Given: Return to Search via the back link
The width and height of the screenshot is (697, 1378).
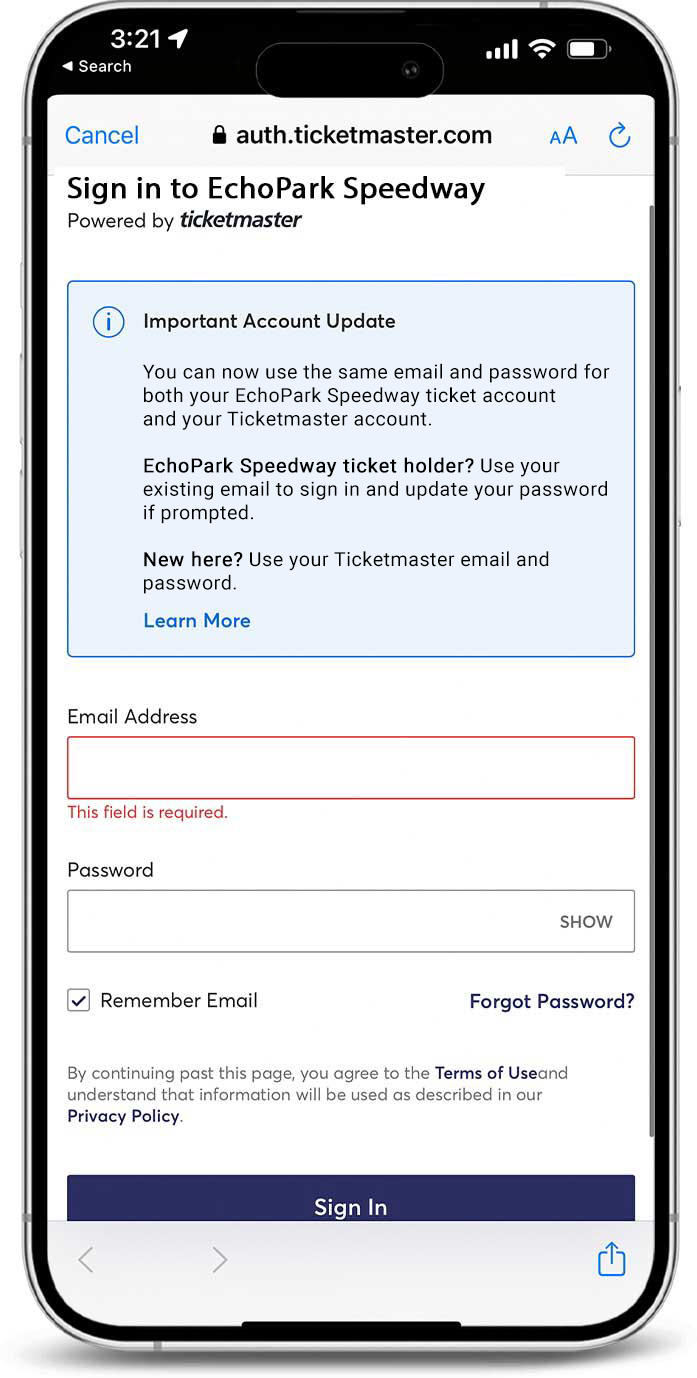Looking at the screenshot, I should click(x=97, y=66).
